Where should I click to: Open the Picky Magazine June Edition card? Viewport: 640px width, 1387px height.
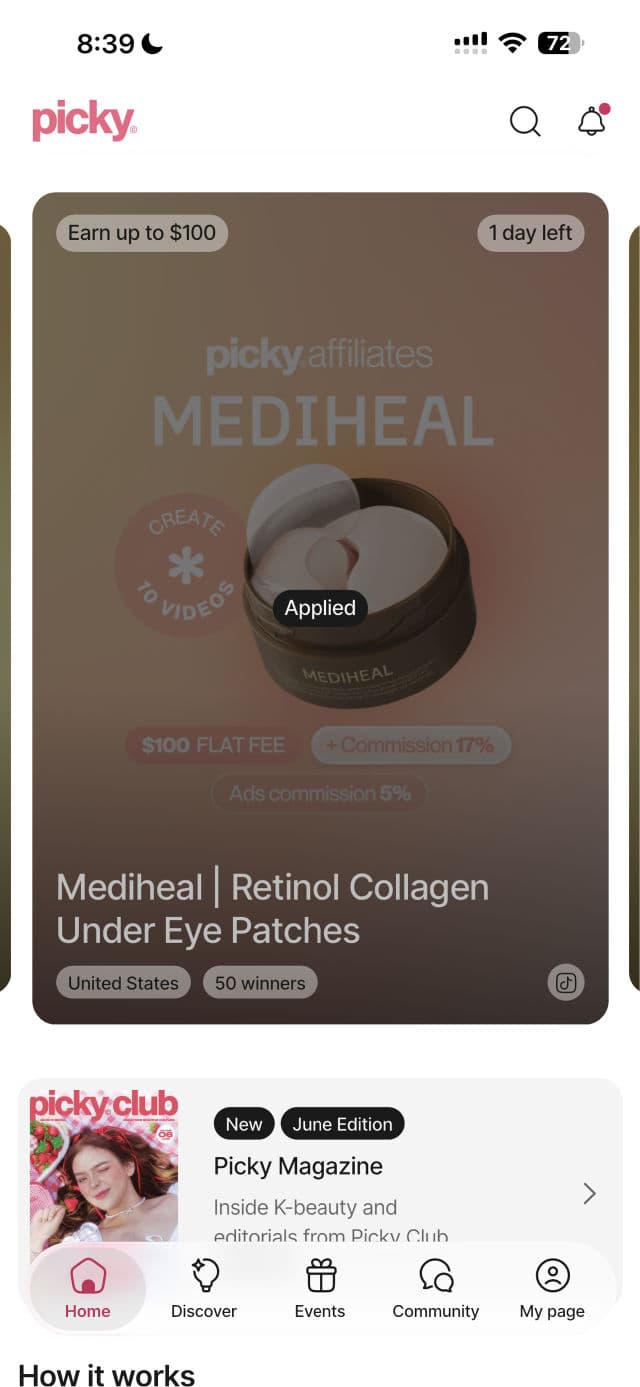coord(320,1165)
